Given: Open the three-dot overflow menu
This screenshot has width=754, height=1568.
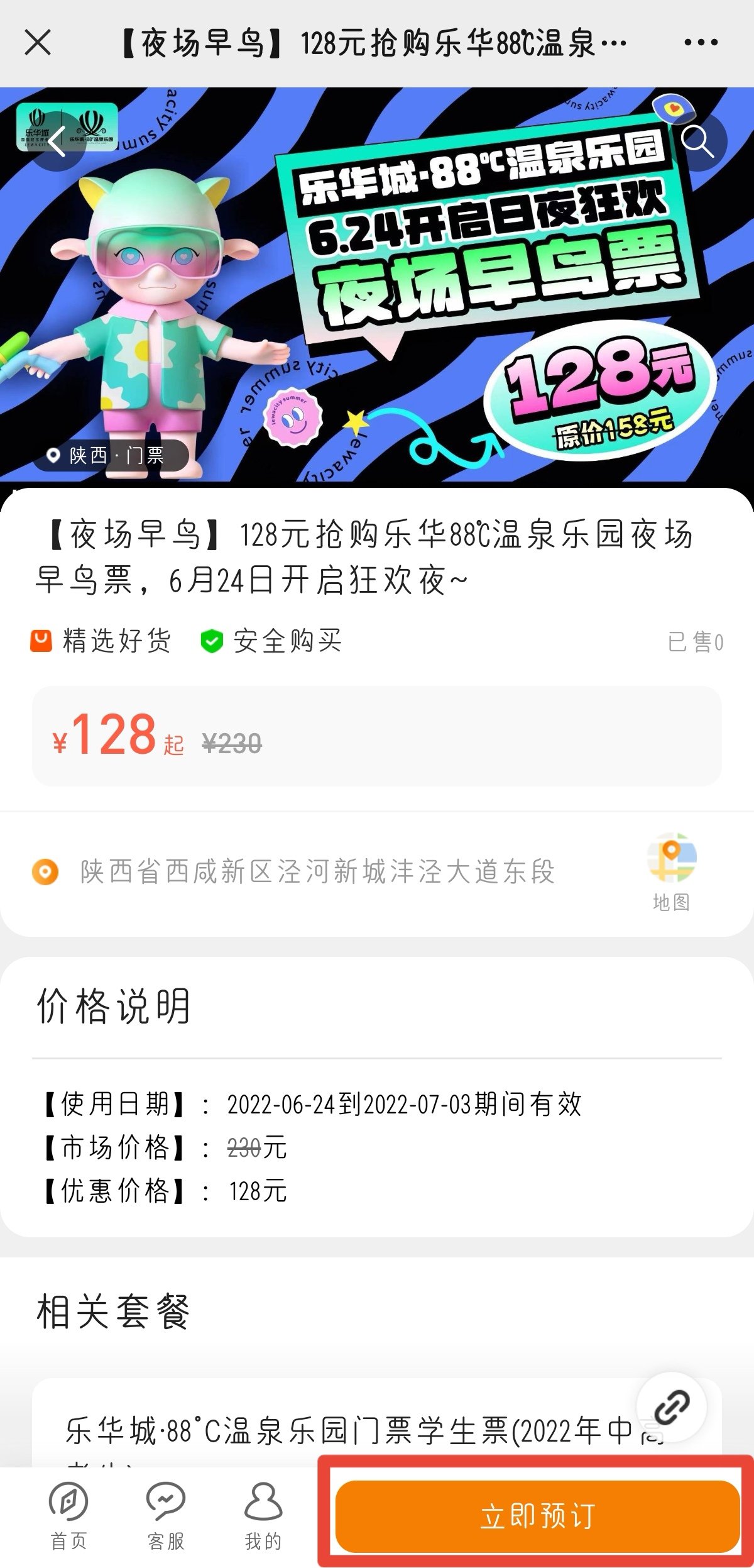Looking at the screenshot, I should [701, 43].
